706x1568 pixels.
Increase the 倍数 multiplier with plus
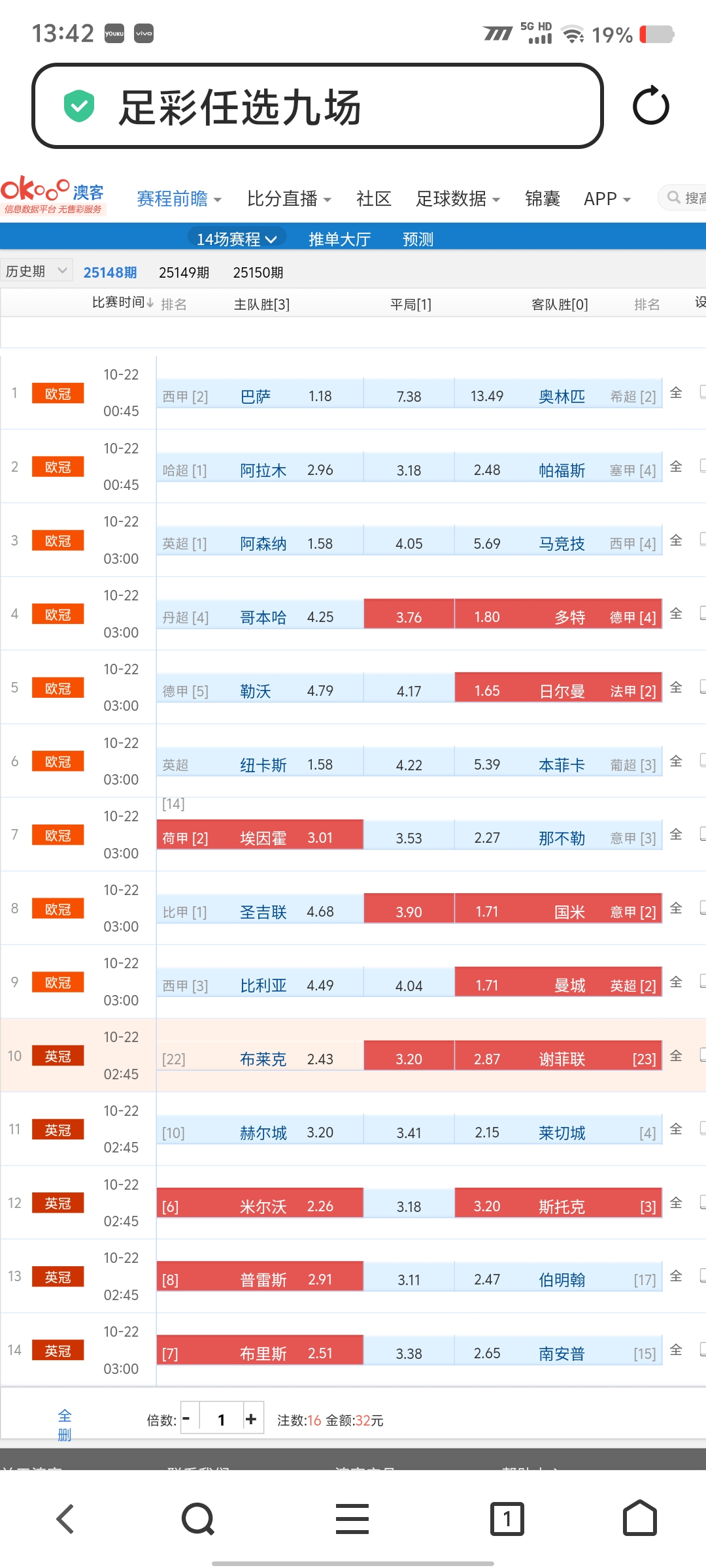(x=252, y=1418)
